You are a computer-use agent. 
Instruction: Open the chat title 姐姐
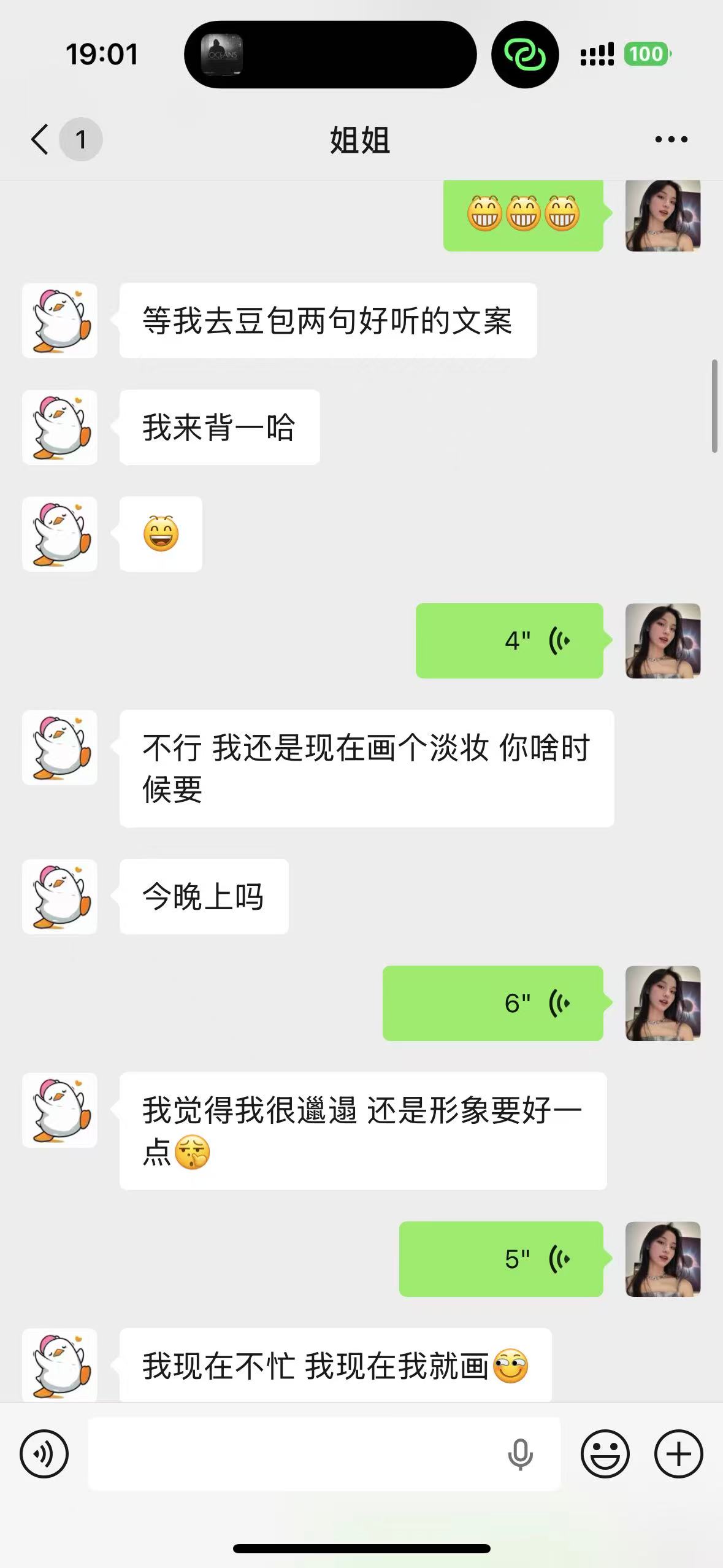[361, 139]
